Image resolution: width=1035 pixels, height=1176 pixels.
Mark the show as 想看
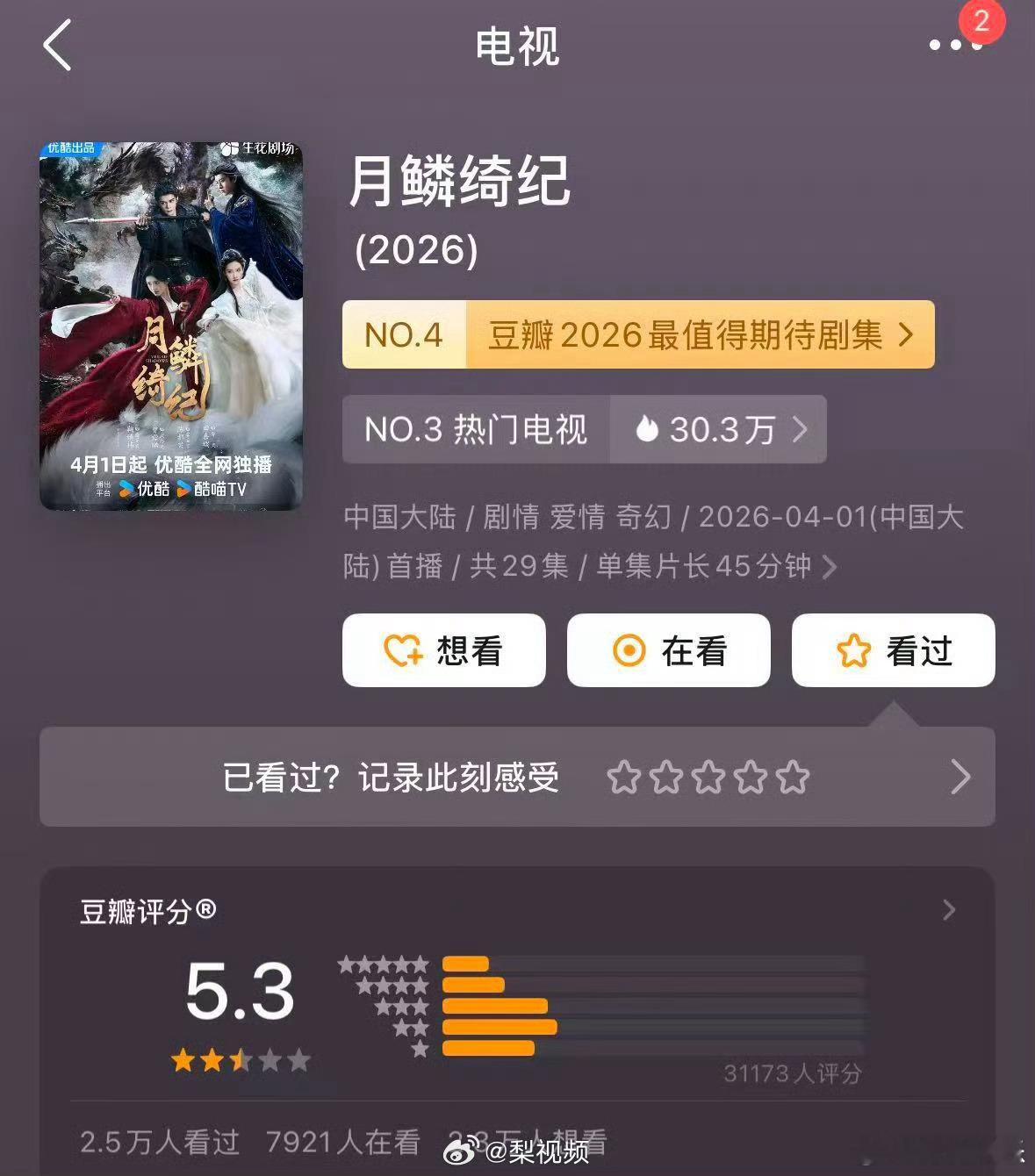[x=443, y=650]
